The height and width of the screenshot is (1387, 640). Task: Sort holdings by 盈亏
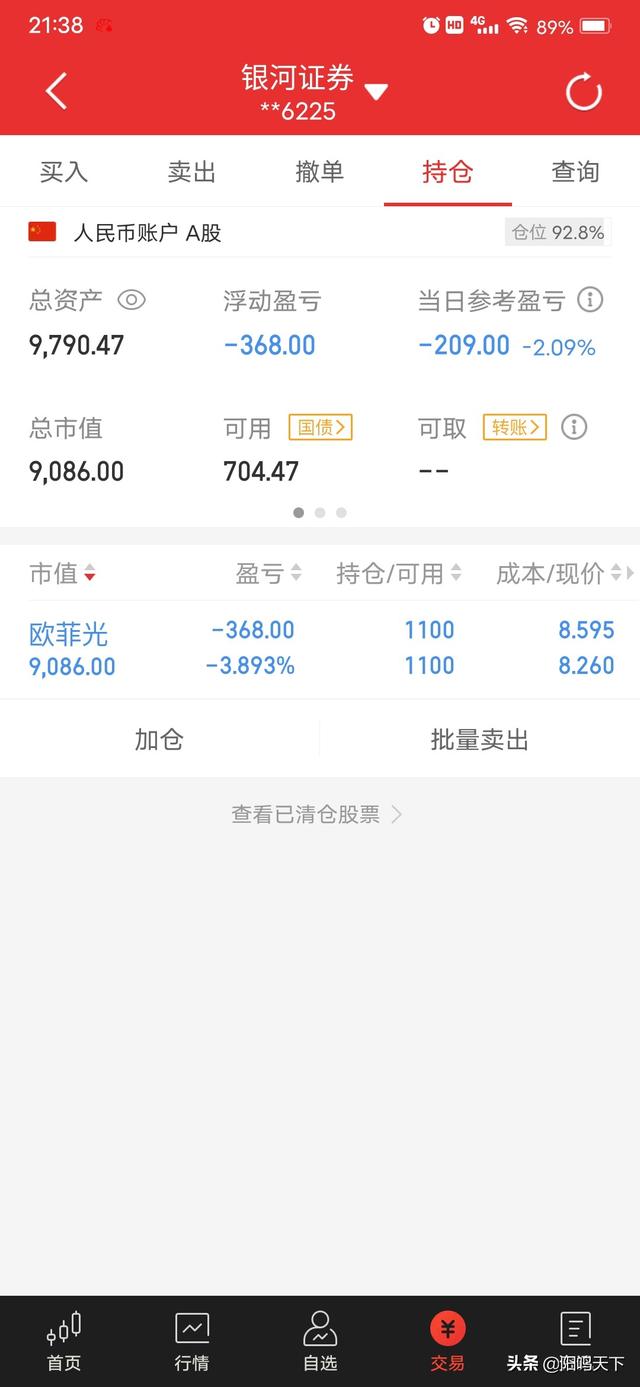point(268,573)
